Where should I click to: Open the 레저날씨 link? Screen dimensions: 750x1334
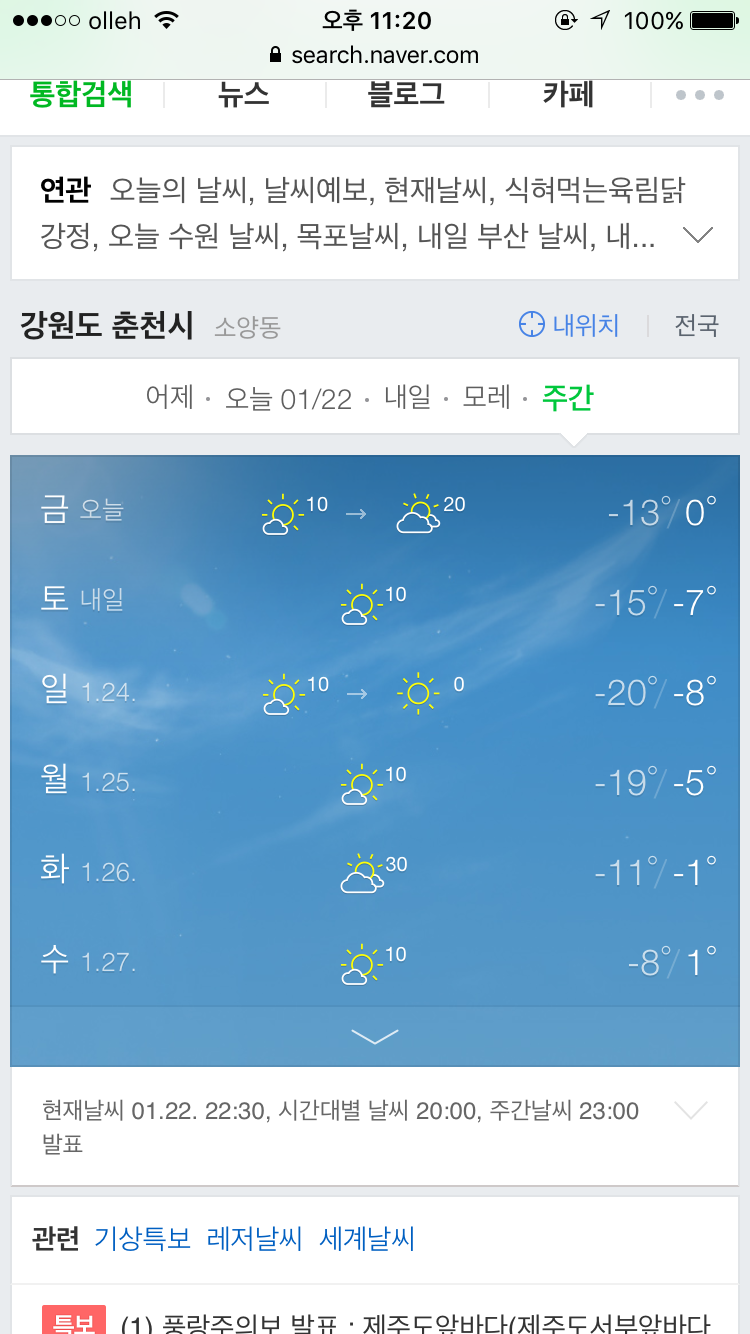[254, 1240]
